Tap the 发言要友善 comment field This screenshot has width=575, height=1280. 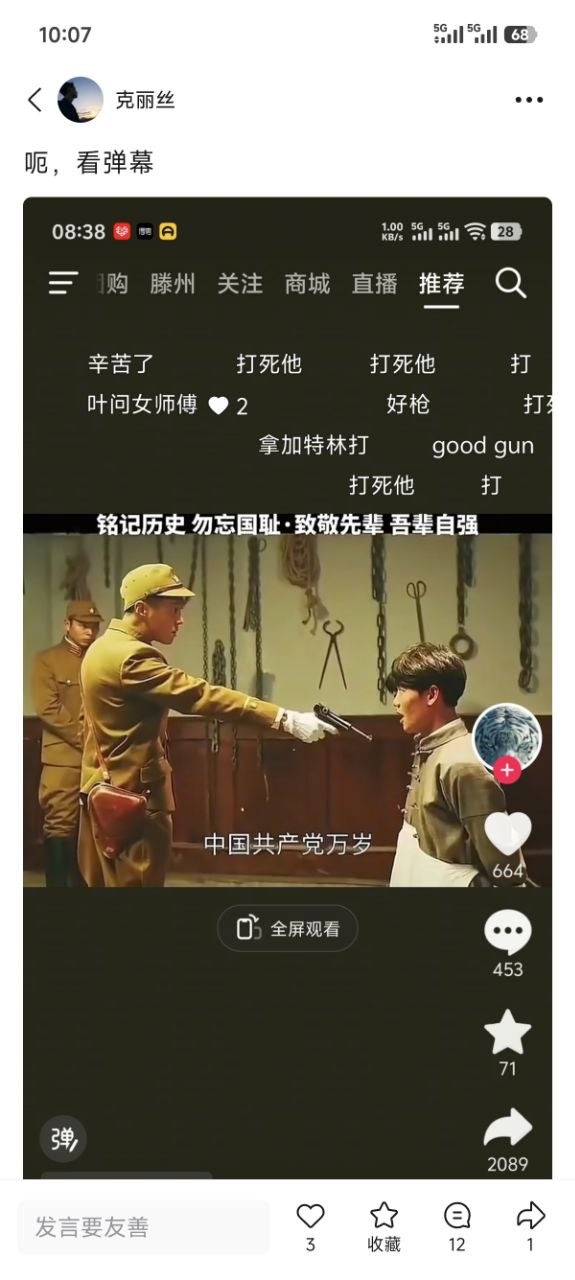point(143,1227)
